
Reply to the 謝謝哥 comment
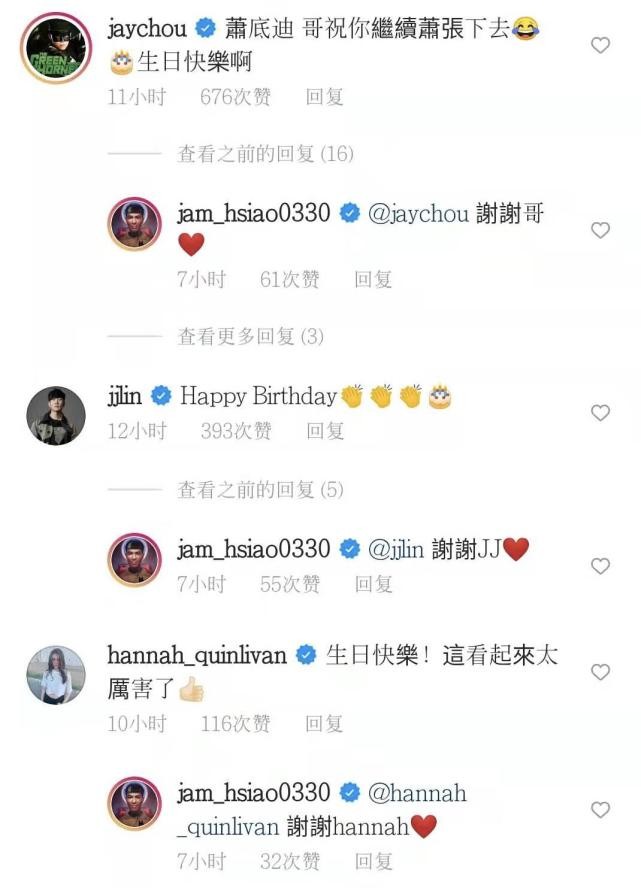(373, 280)
